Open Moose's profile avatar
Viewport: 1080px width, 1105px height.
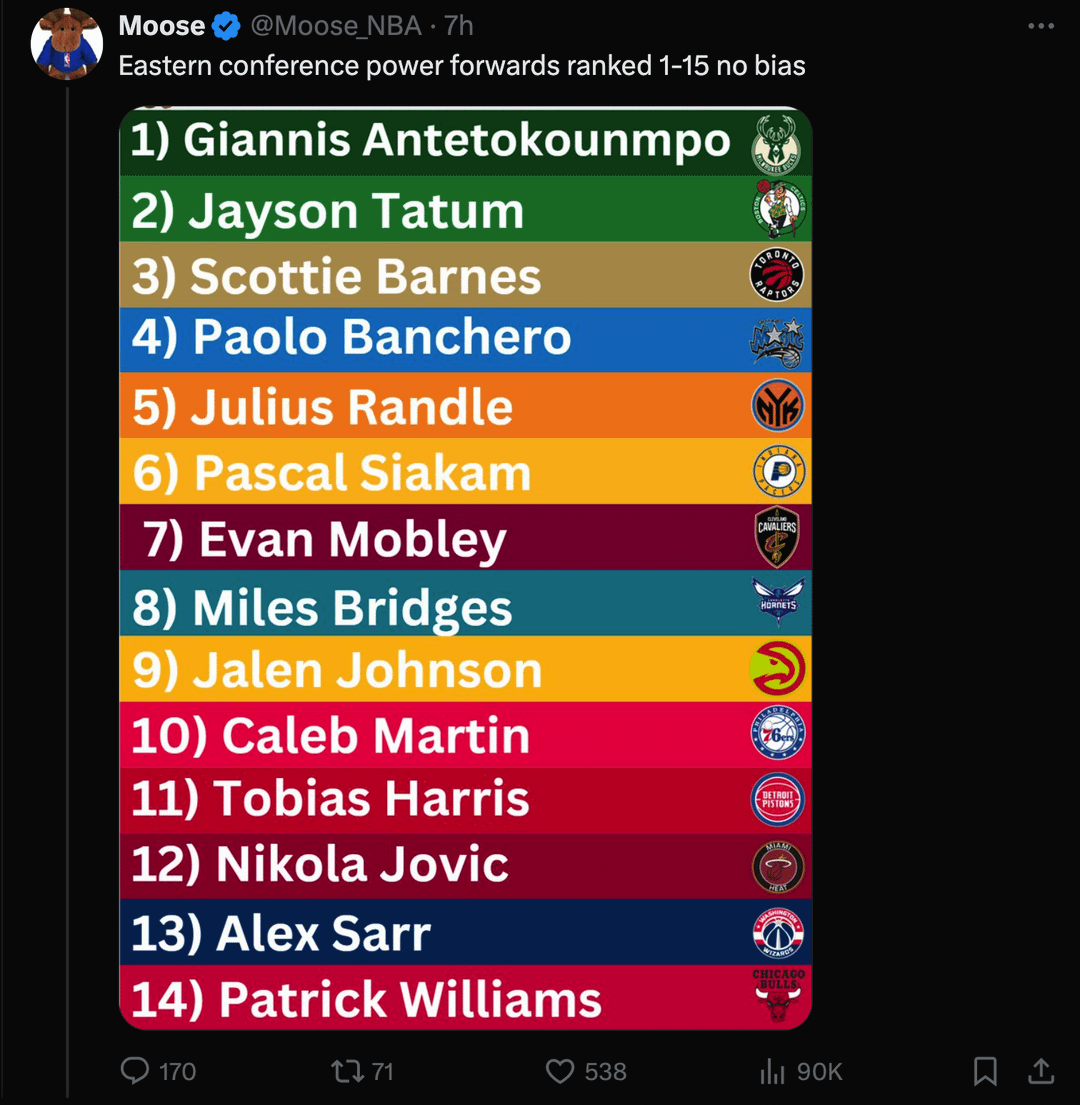tap(67, 44)
